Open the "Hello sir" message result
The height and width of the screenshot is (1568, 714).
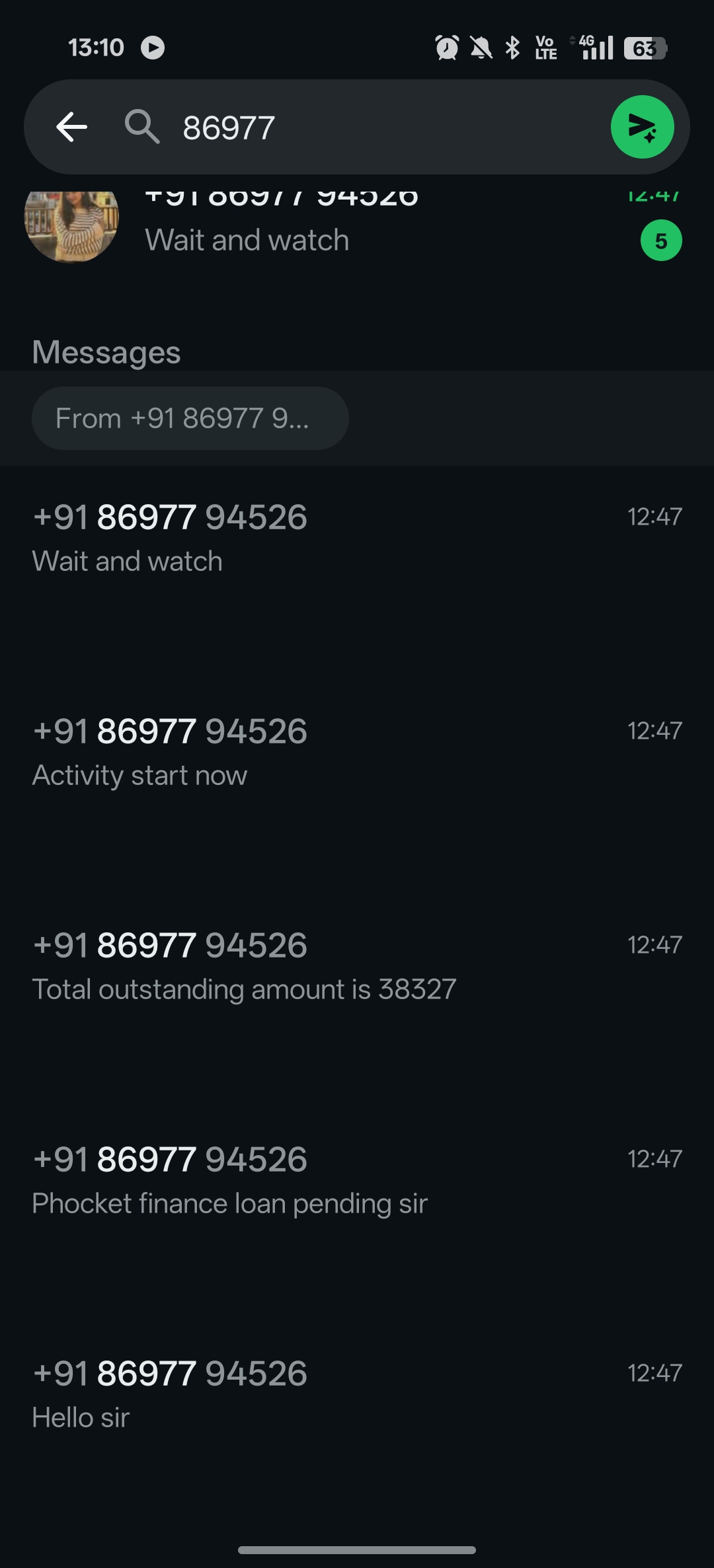[357, 1395]
